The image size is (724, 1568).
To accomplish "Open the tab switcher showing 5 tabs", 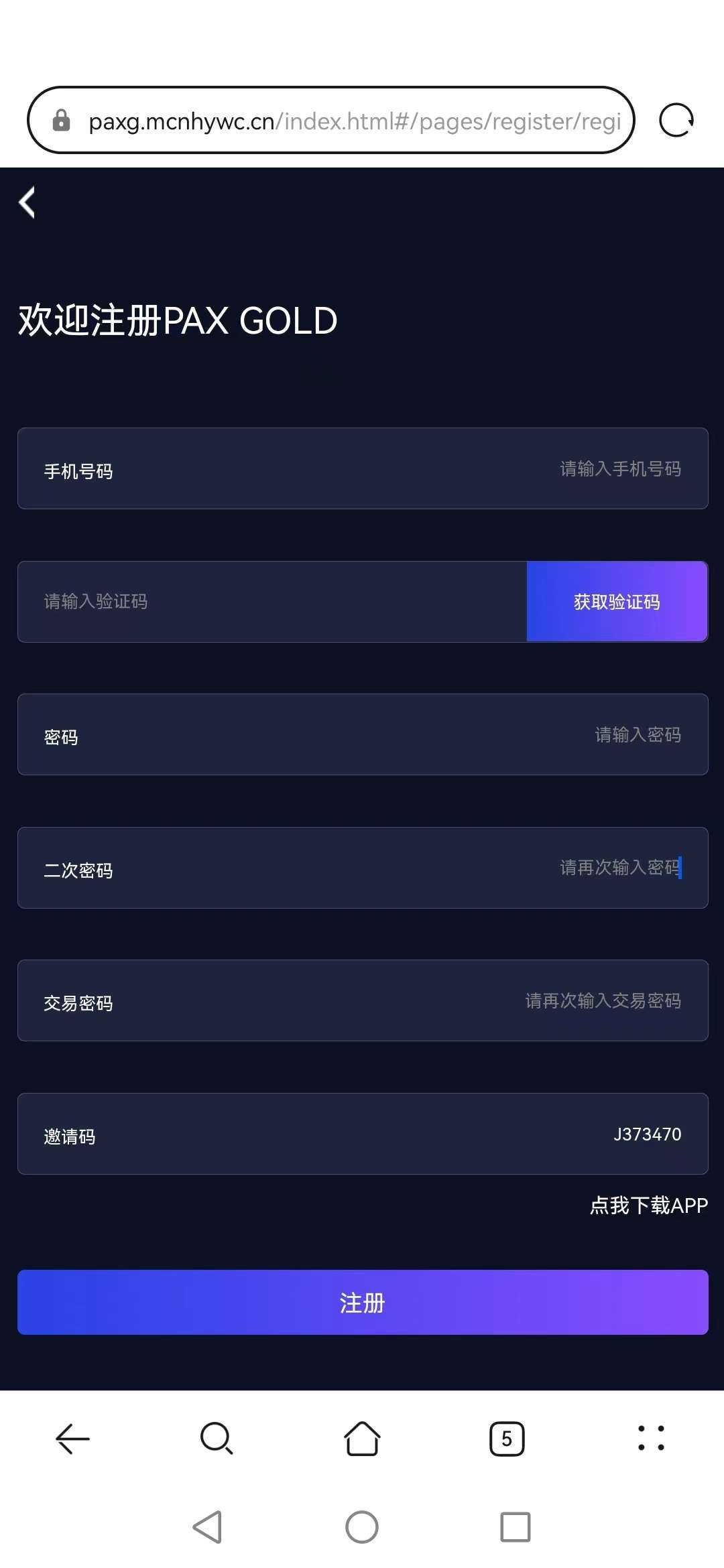I will click(507, 1439).
